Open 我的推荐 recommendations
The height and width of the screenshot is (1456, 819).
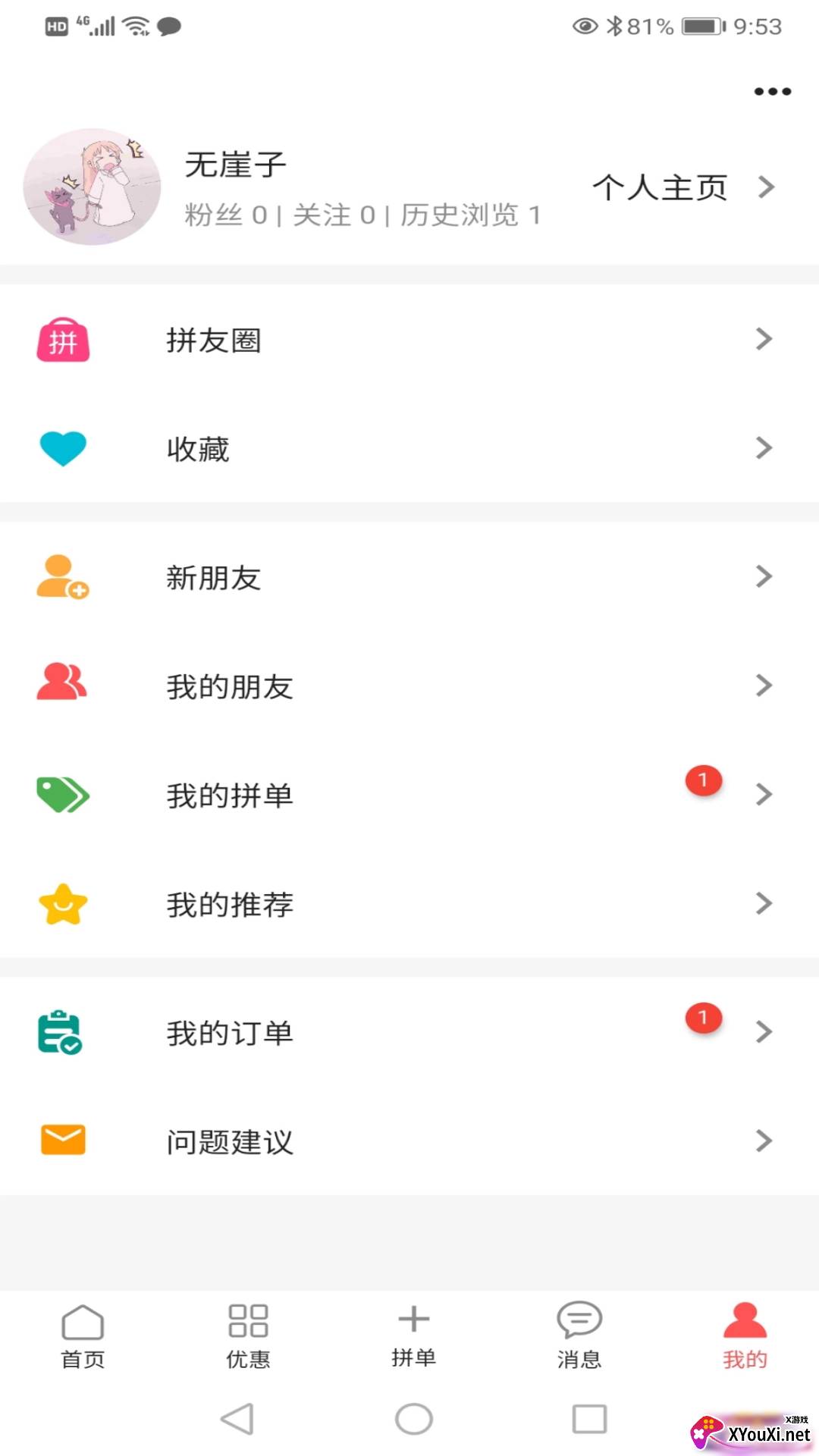coord(409,904)
